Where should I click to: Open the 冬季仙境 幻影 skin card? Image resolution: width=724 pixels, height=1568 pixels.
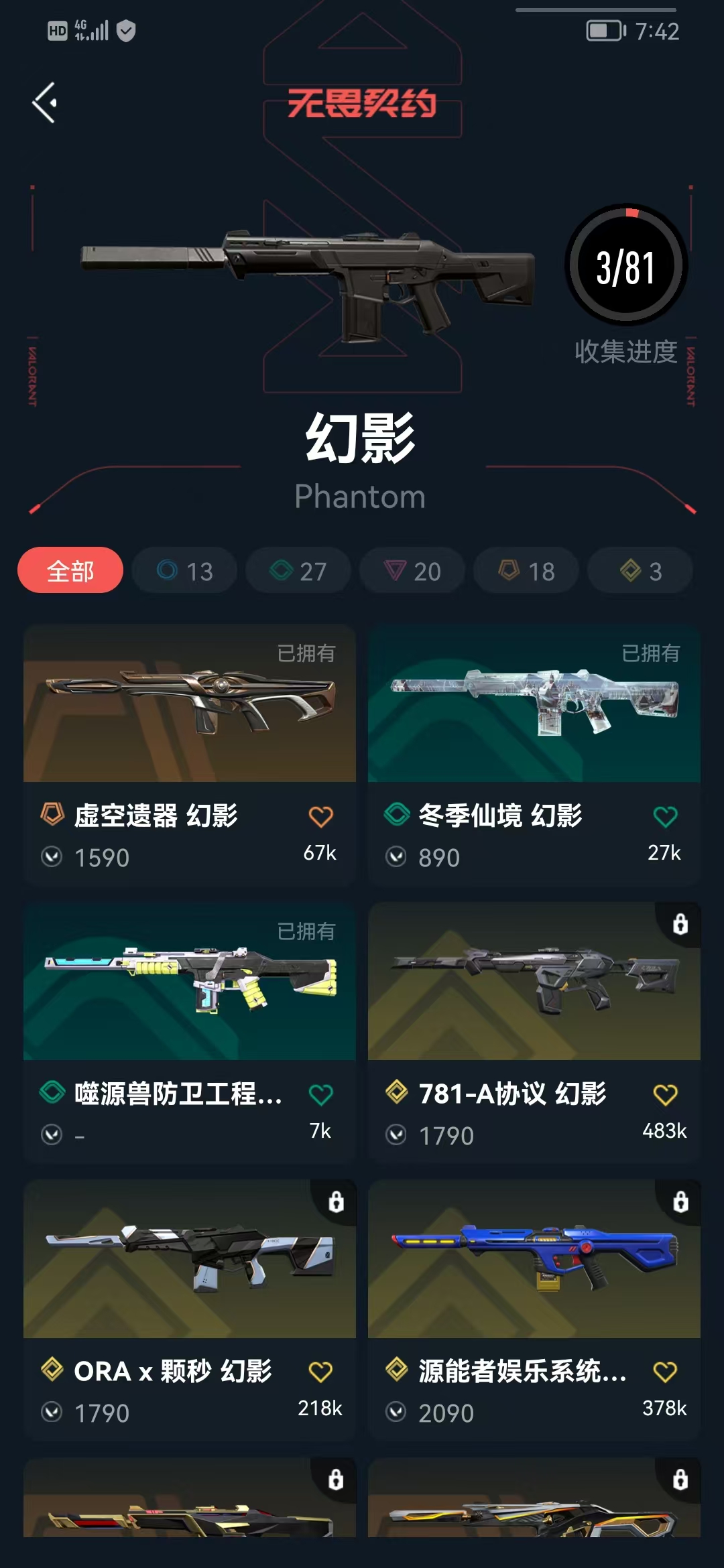click(534, 755)
